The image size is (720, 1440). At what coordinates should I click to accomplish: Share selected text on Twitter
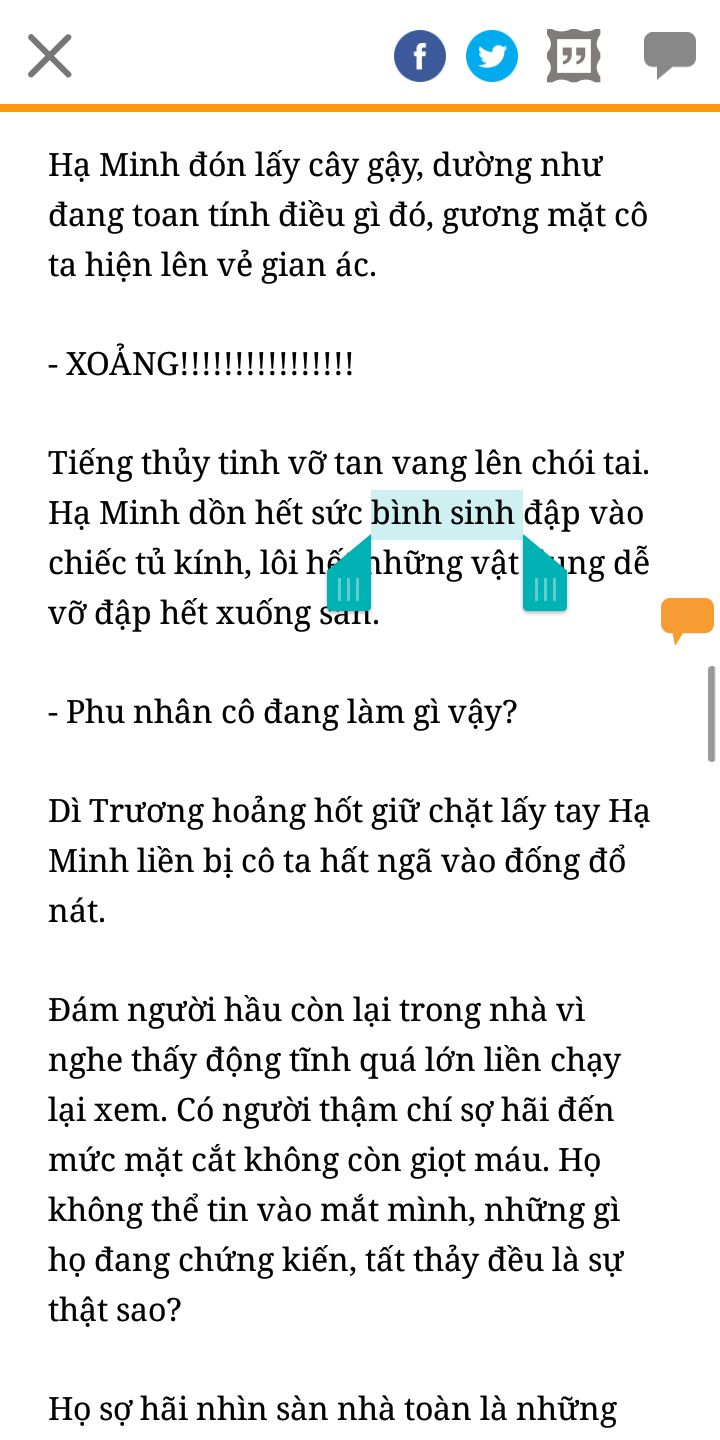pyautogui.click(x=492, y=56)
